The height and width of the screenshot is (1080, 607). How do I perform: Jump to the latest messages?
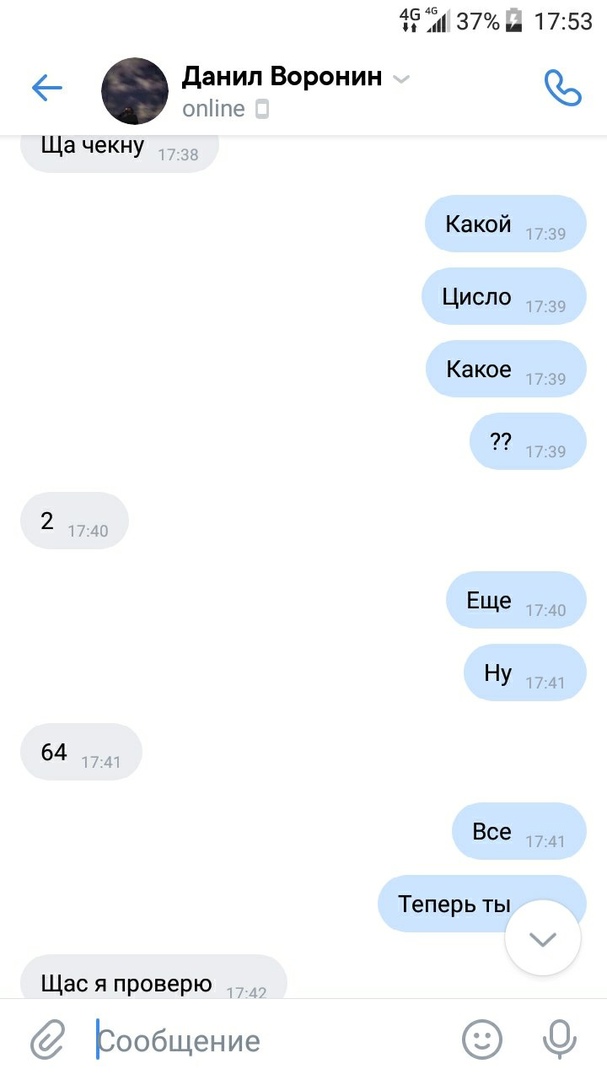pos(542,938)
